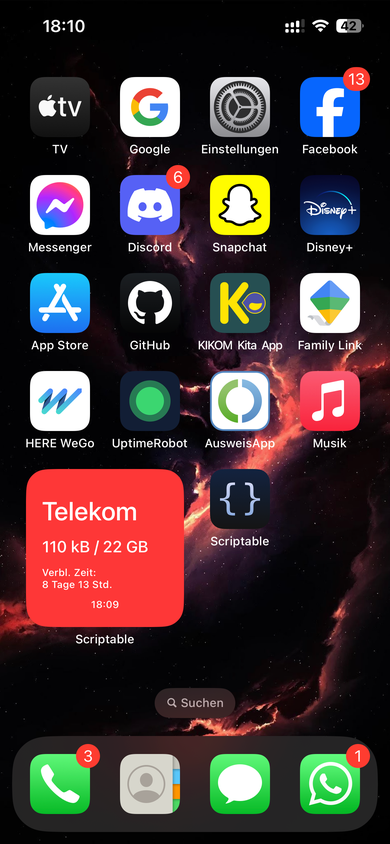Open WhatsApp from the dock
This screenshot has height=844, width=390.
(x=330, y=783)
